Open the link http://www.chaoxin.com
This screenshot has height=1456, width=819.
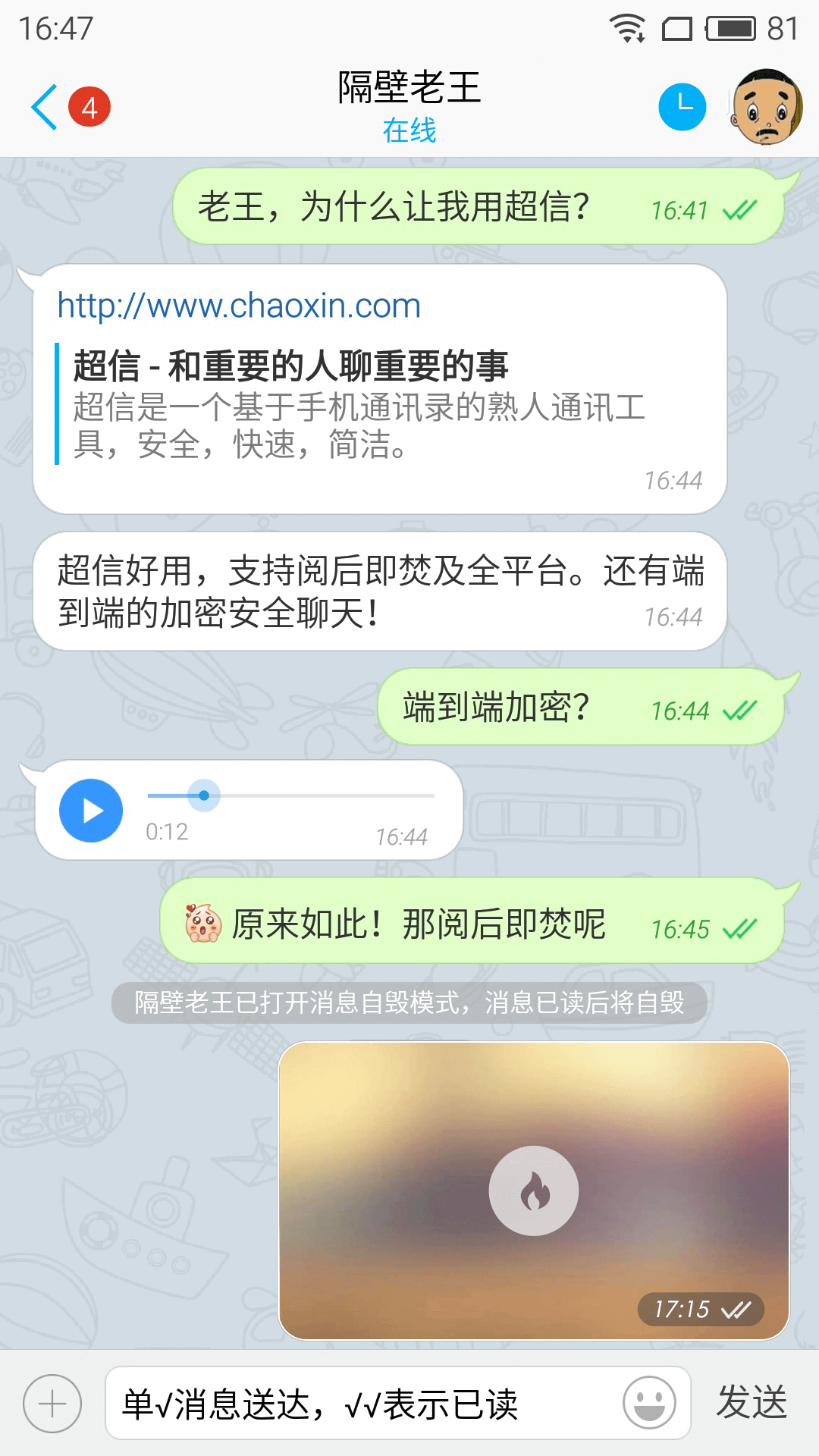[x=237, y=306]
